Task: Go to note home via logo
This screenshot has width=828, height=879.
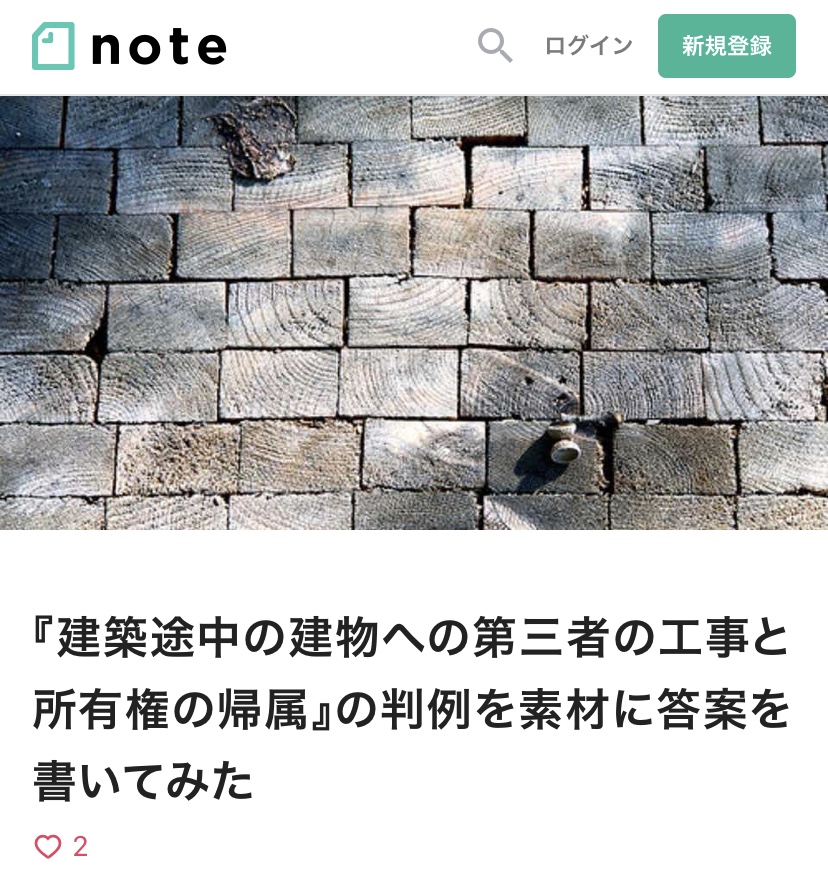Action: pyautogui.click(x=130, y=46)
